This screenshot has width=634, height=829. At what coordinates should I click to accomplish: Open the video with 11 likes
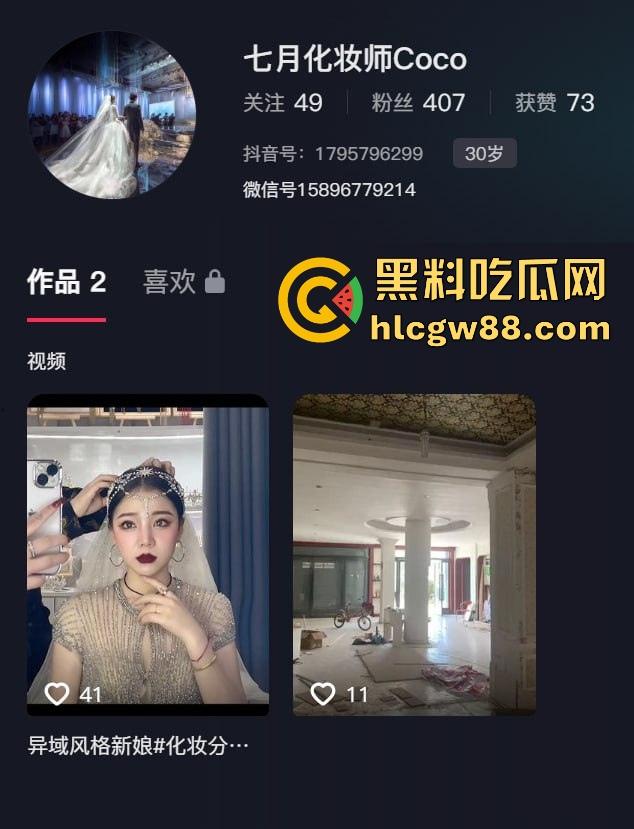(x=414, y=554)
